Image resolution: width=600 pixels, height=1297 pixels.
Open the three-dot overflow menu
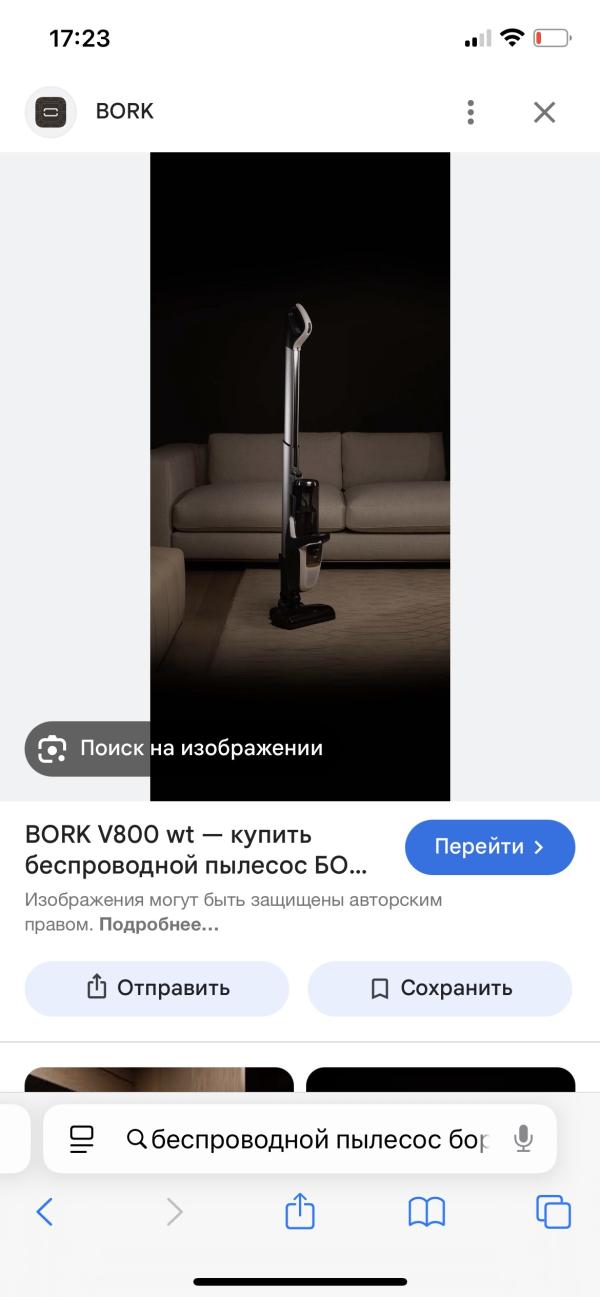[470, 112]
